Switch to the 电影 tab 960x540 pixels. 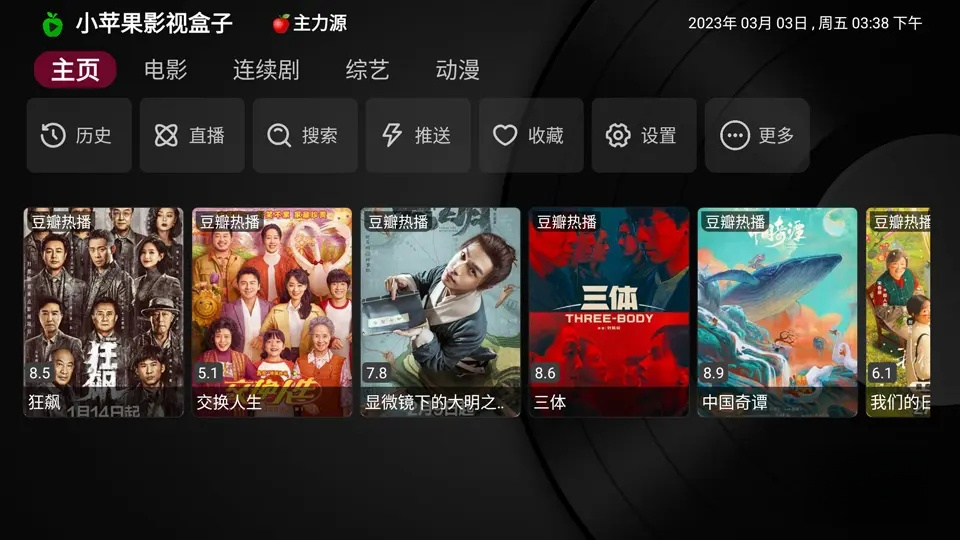tap(165, 70)
